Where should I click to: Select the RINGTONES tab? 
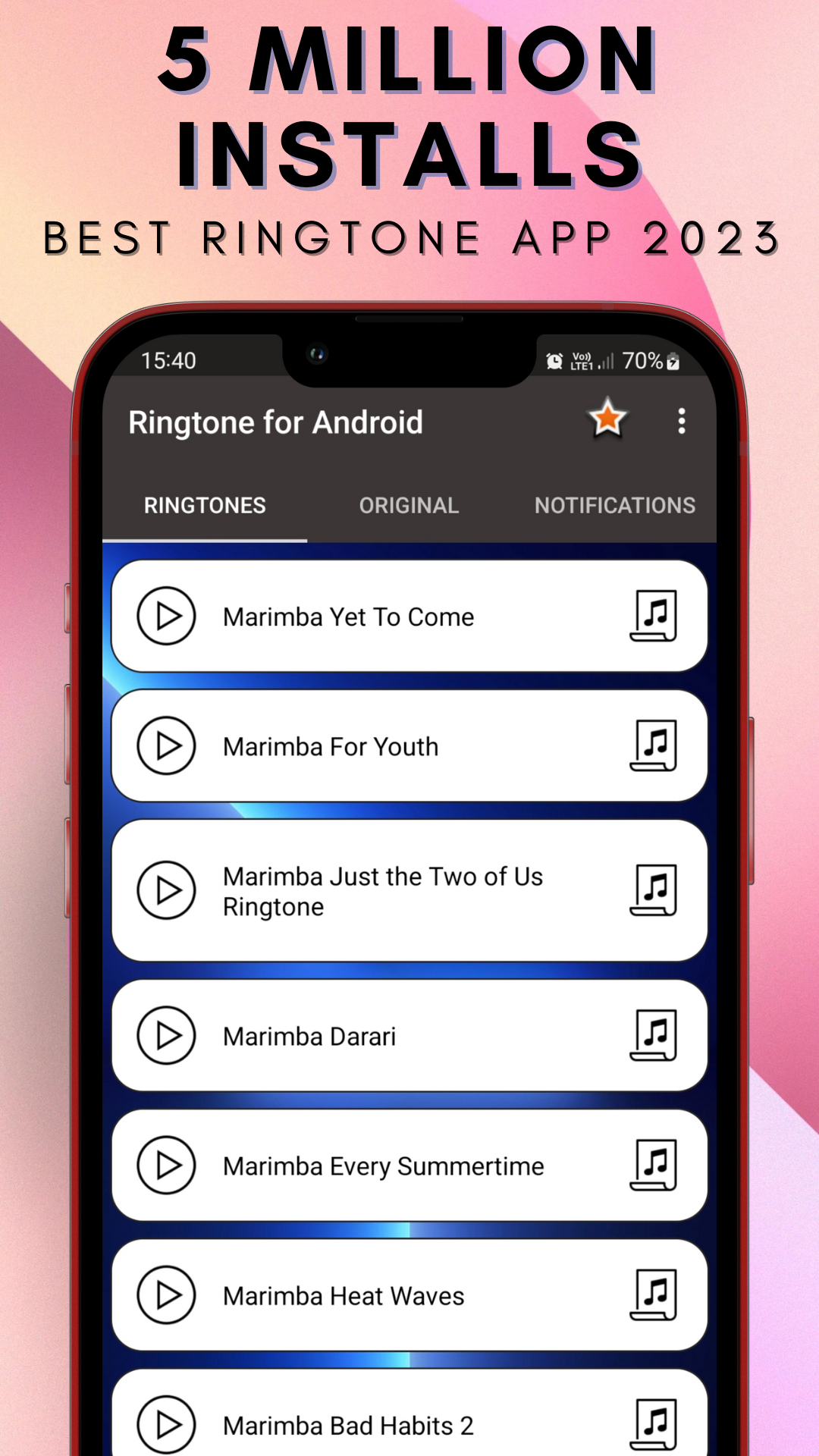pyautogui.click(x=205, y=505)
